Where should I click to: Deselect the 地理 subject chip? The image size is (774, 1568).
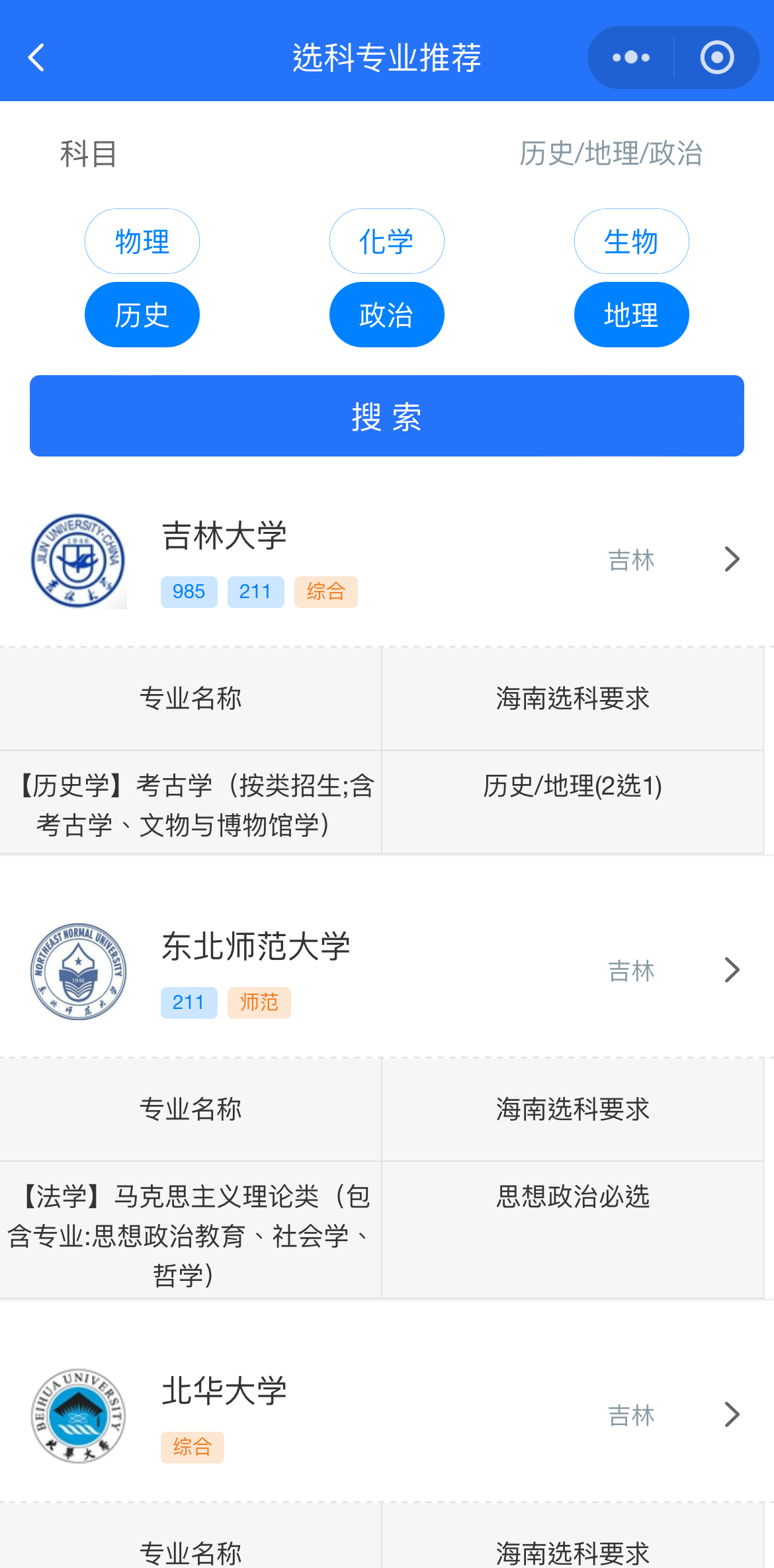[631, 315]
